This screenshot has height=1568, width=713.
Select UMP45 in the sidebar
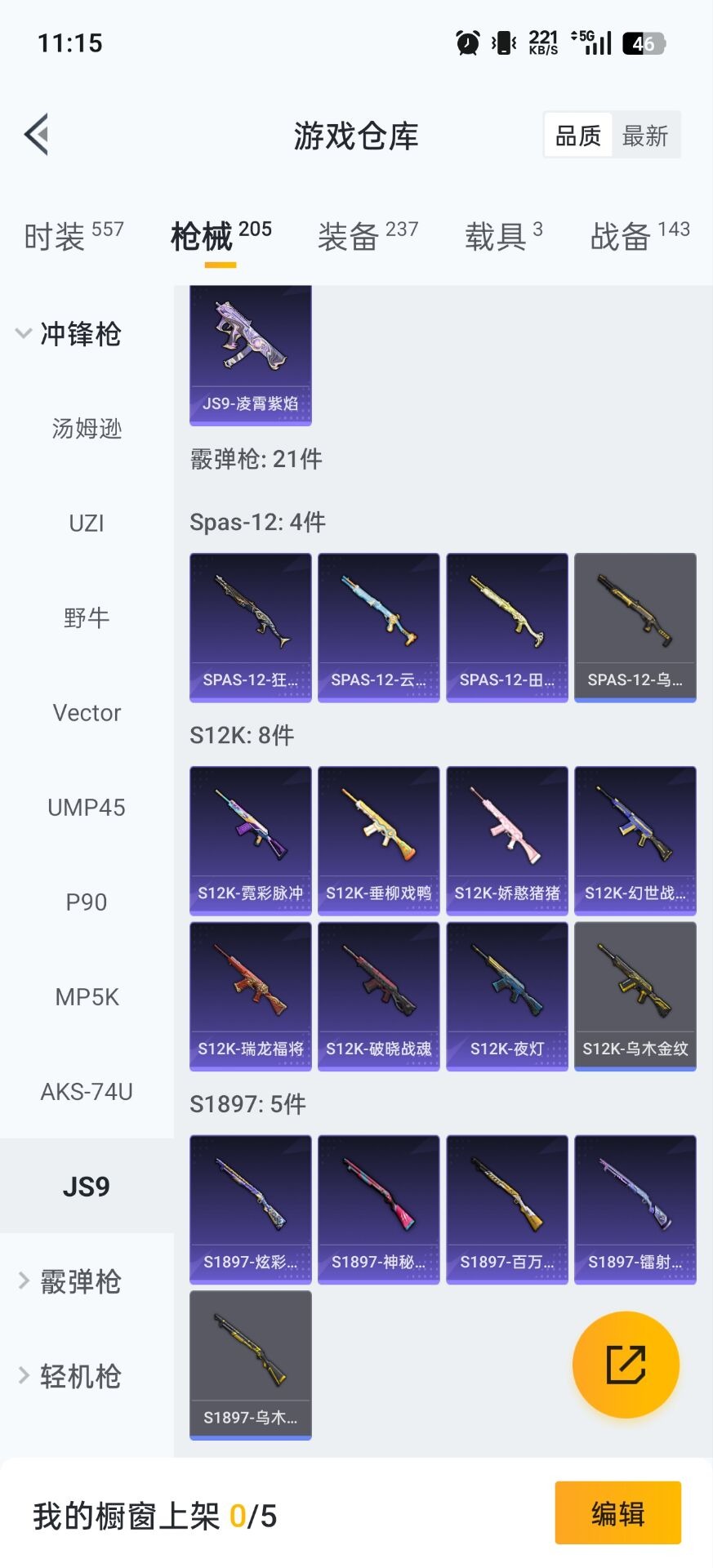[x=87, y=808]
